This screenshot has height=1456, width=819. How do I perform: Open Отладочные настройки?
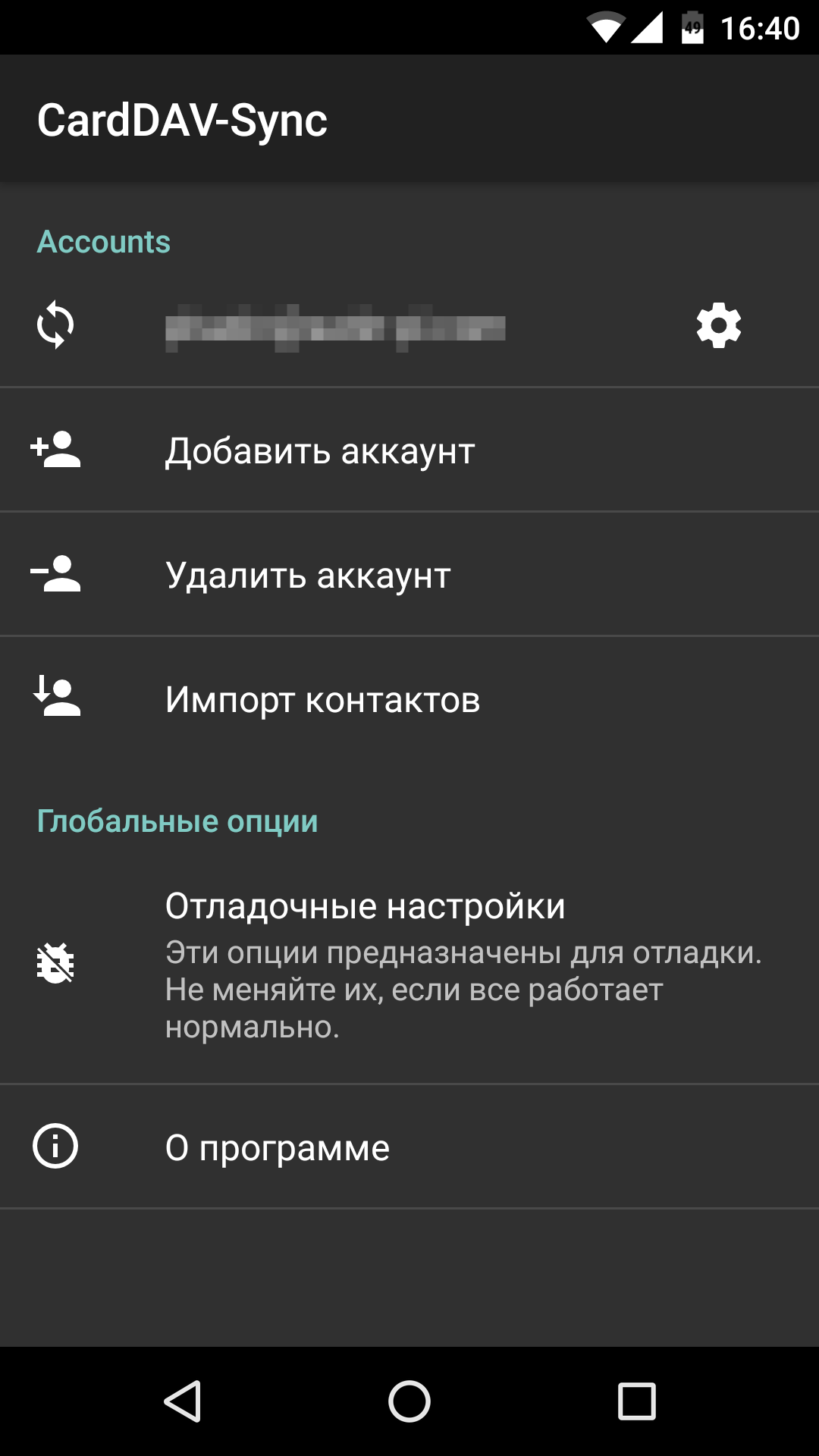tap(365, 907)
